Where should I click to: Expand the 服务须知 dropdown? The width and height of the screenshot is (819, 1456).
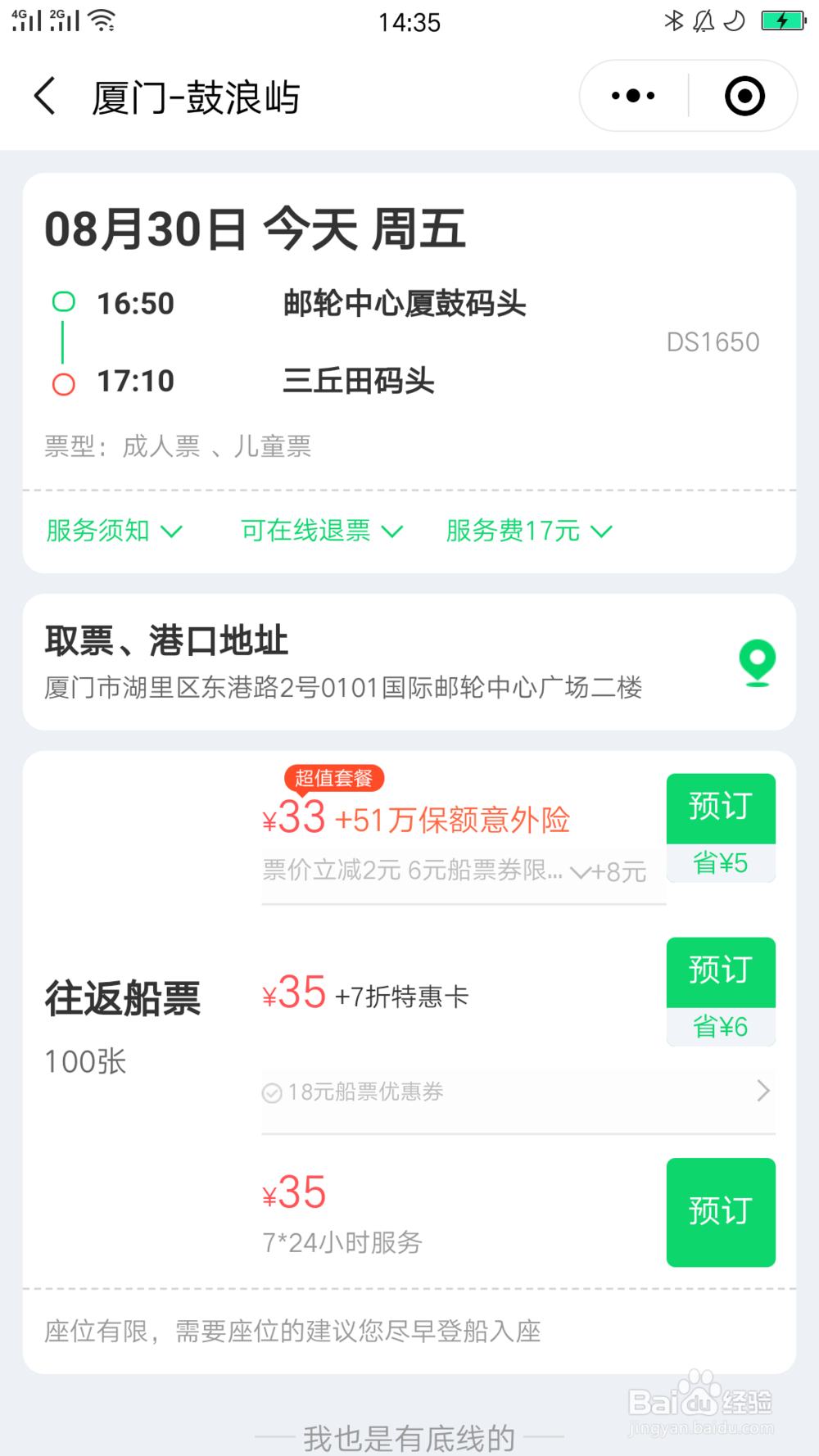[113, 531]
